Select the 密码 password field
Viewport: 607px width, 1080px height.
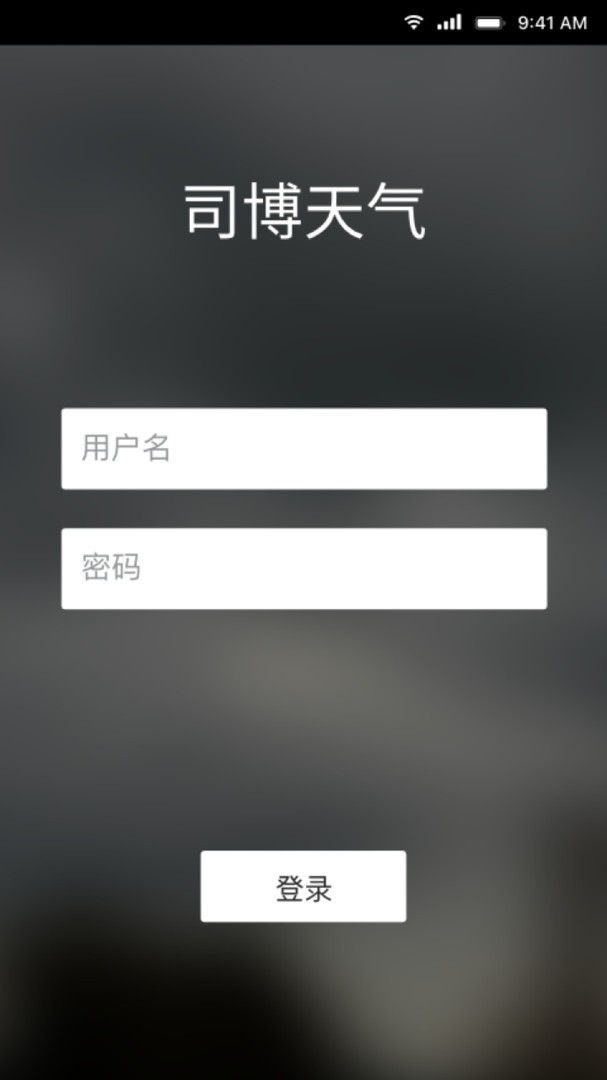pos(304,568)
